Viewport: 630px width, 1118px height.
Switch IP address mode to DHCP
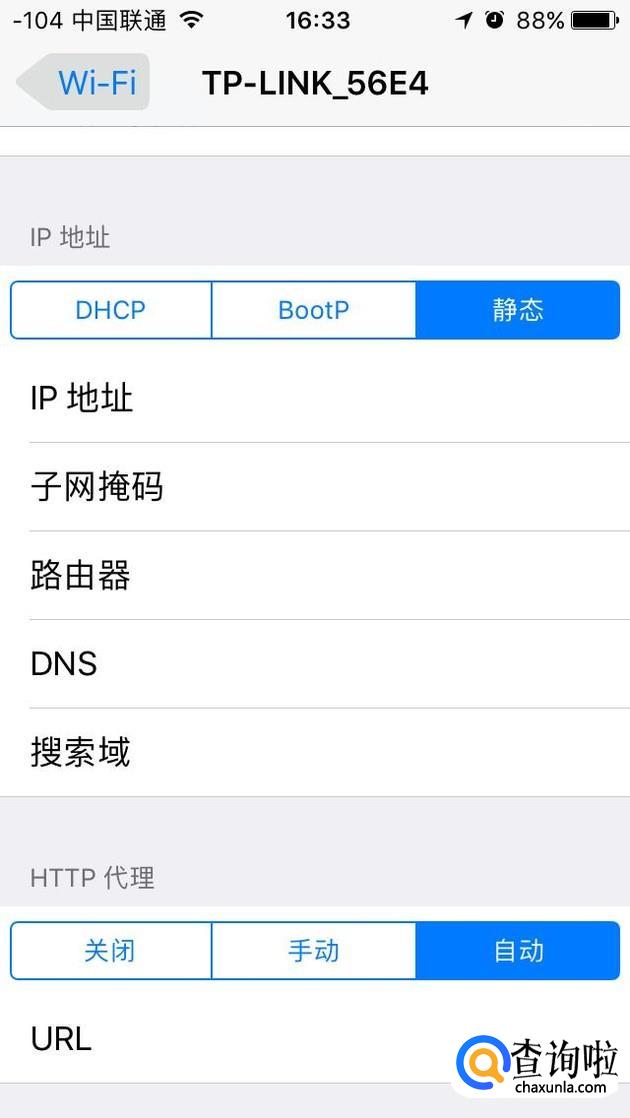coord(111,310)
